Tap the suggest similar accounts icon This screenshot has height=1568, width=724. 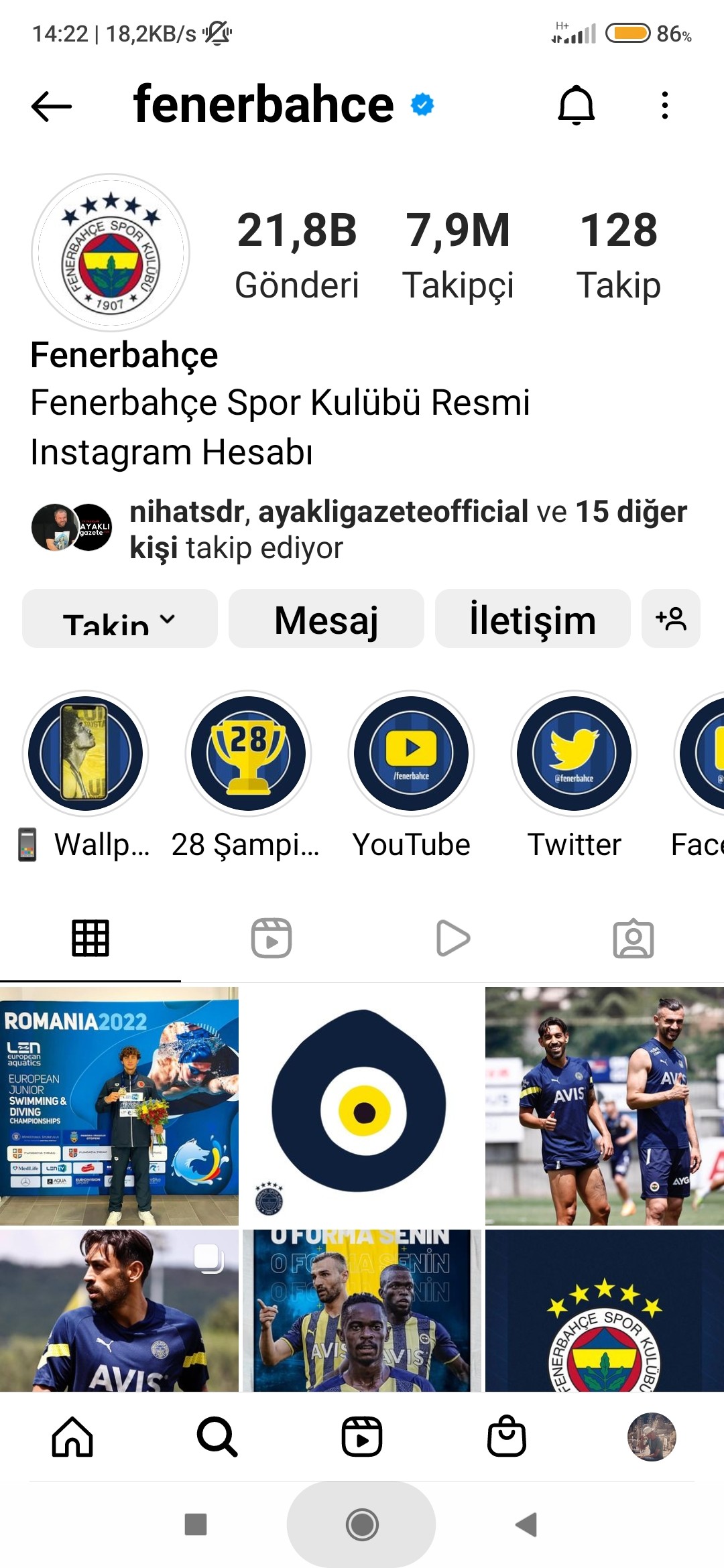coord(671,618)
